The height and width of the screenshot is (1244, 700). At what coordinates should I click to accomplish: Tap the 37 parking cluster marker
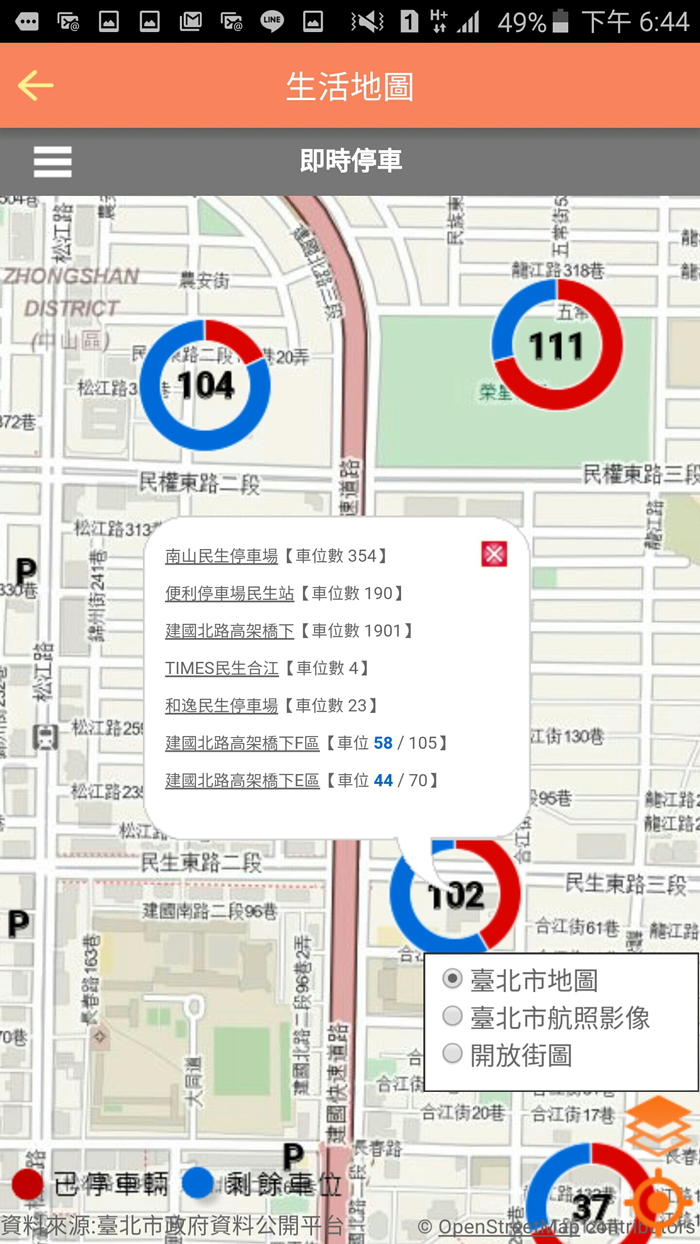coord(590,1205)
